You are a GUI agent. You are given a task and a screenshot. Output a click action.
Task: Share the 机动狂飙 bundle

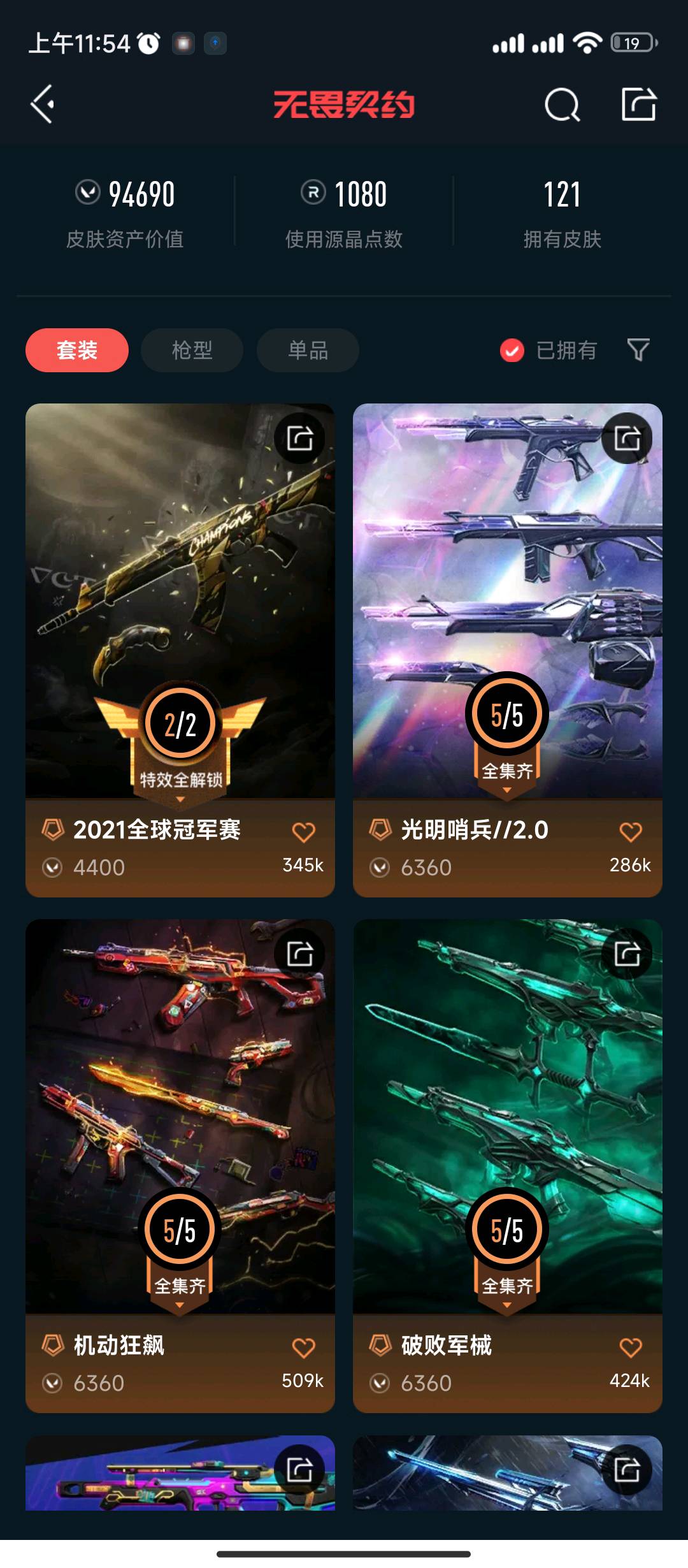point(299,954)
